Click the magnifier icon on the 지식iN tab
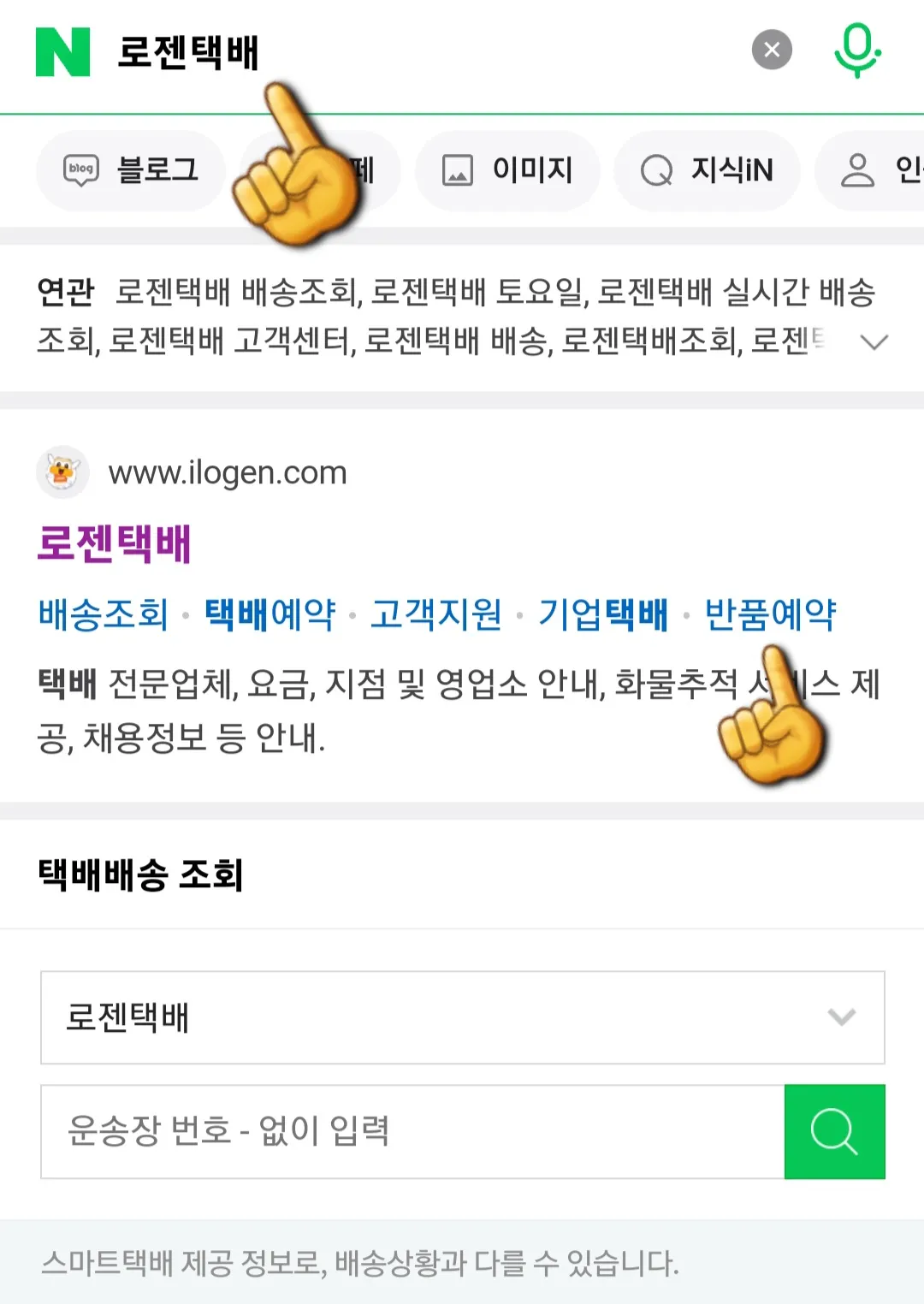924x1304 pixels. (x=657, y=170)
